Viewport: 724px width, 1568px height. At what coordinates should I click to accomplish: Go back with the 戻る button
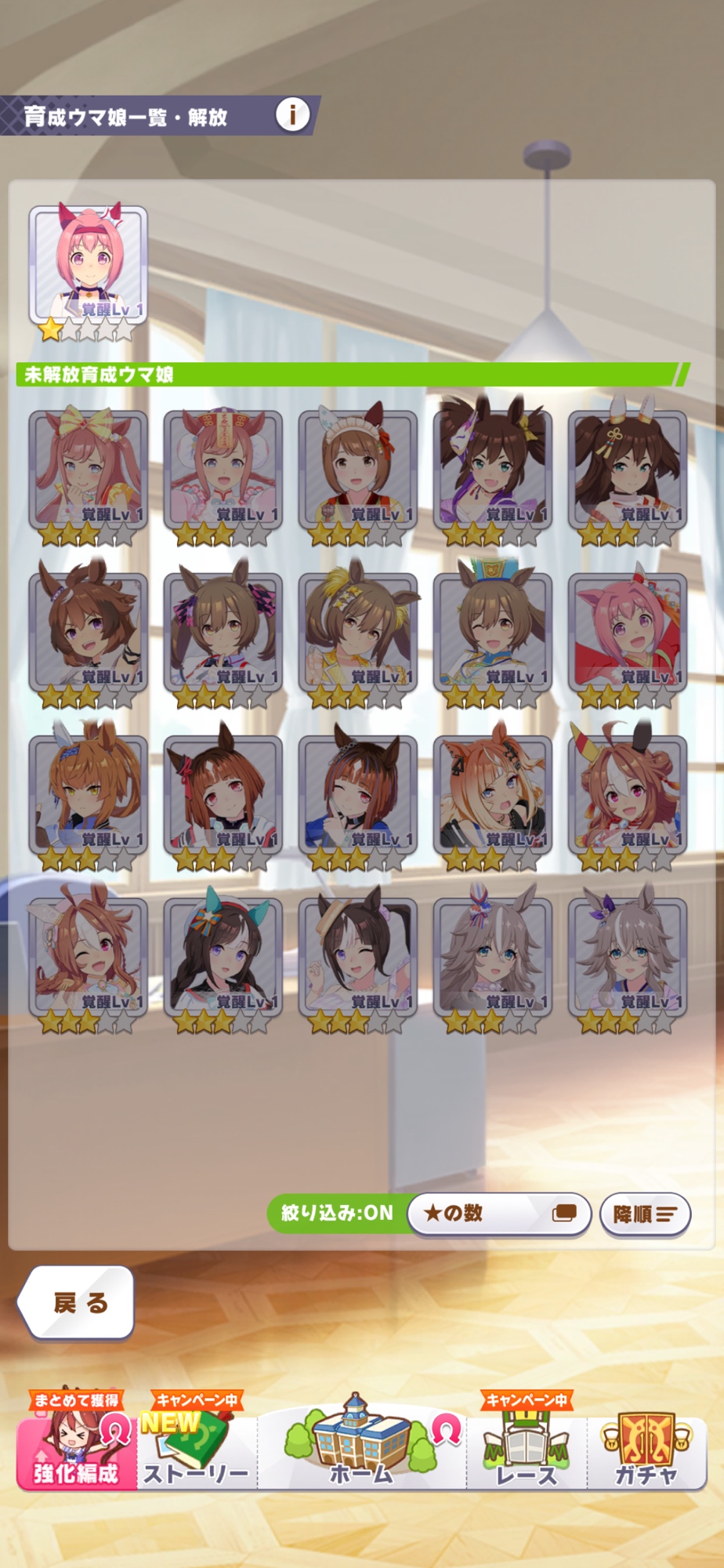click(76, 1303)
